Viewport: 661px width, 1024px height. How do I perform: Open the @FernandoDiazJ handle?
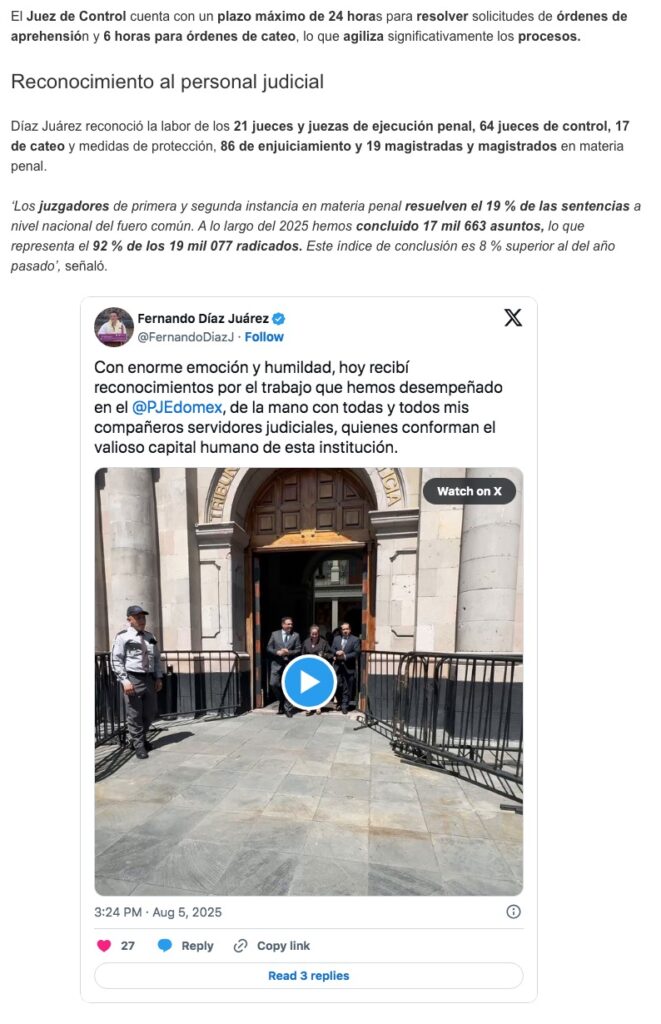point(185,337)
